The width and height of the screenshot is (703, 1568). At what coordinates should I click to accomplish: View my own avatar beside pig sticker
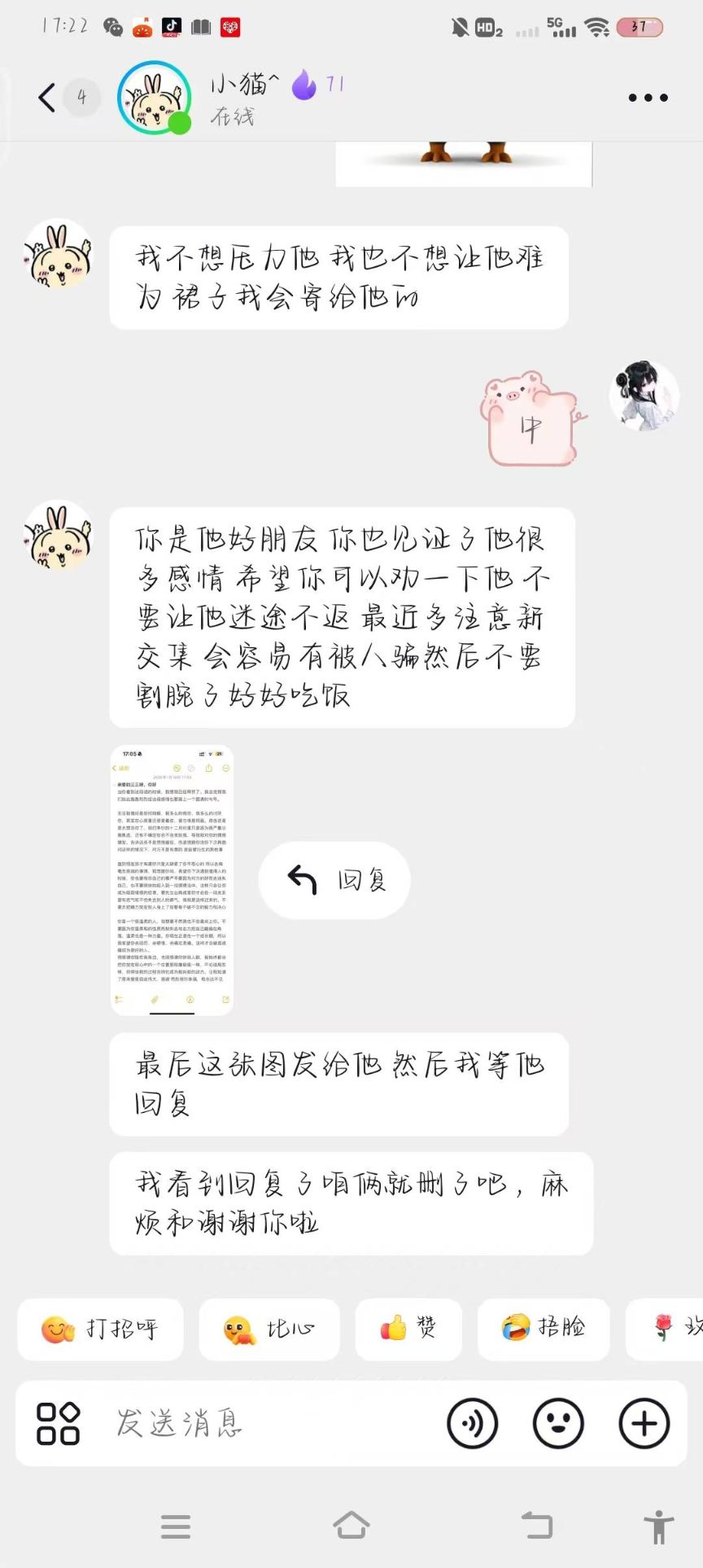(644, 396)
